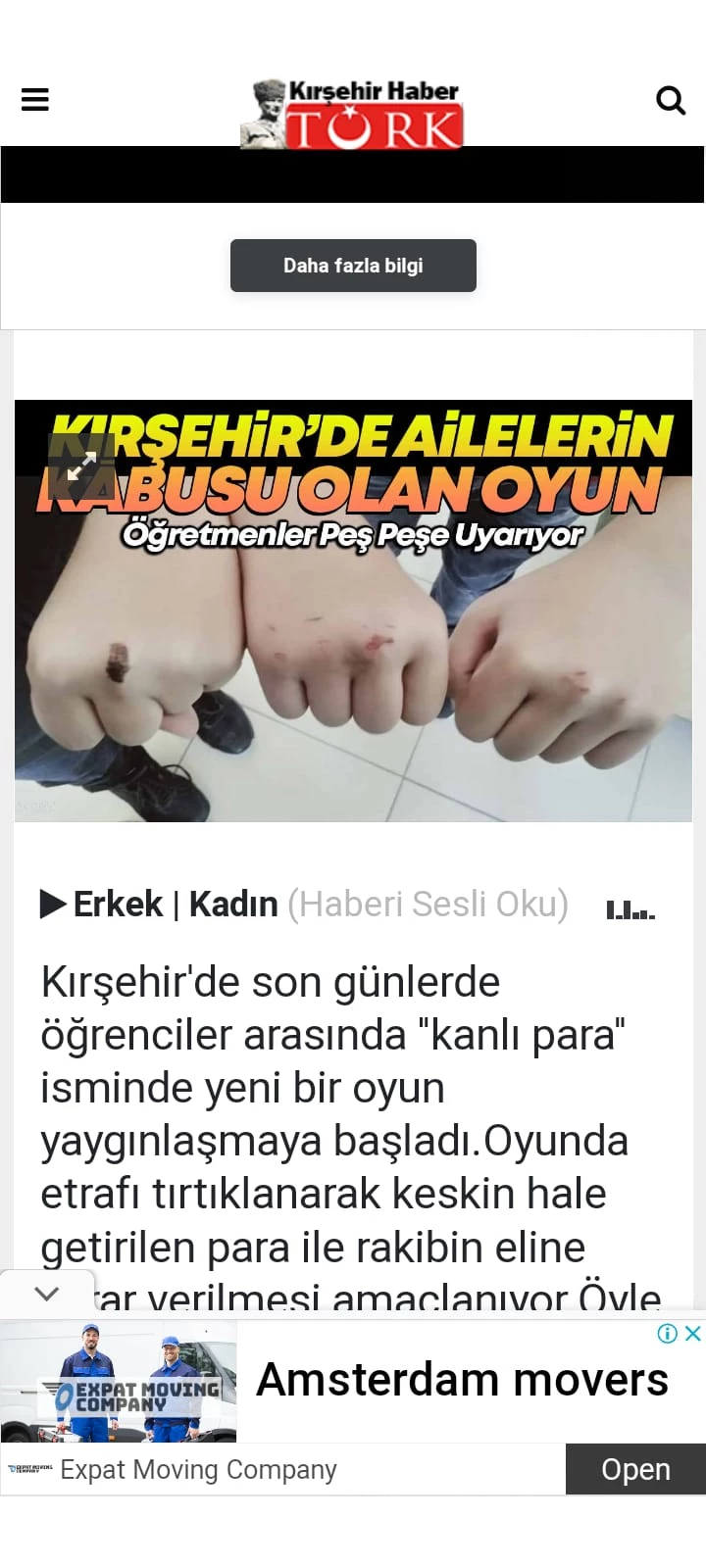Open the site search

pos(670,99)
